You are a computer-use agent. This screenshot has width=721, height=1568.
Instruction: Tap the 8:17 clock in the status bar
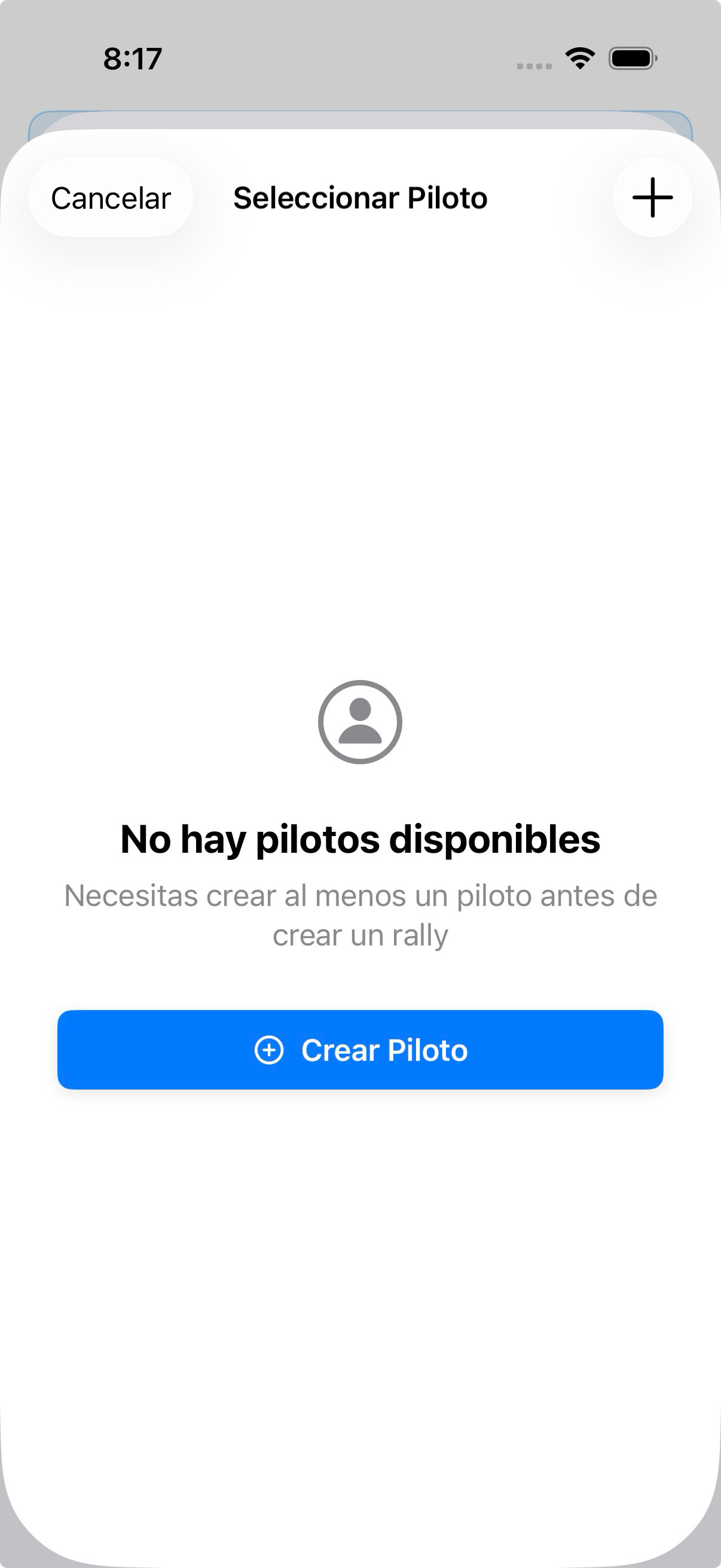(132, 59)
